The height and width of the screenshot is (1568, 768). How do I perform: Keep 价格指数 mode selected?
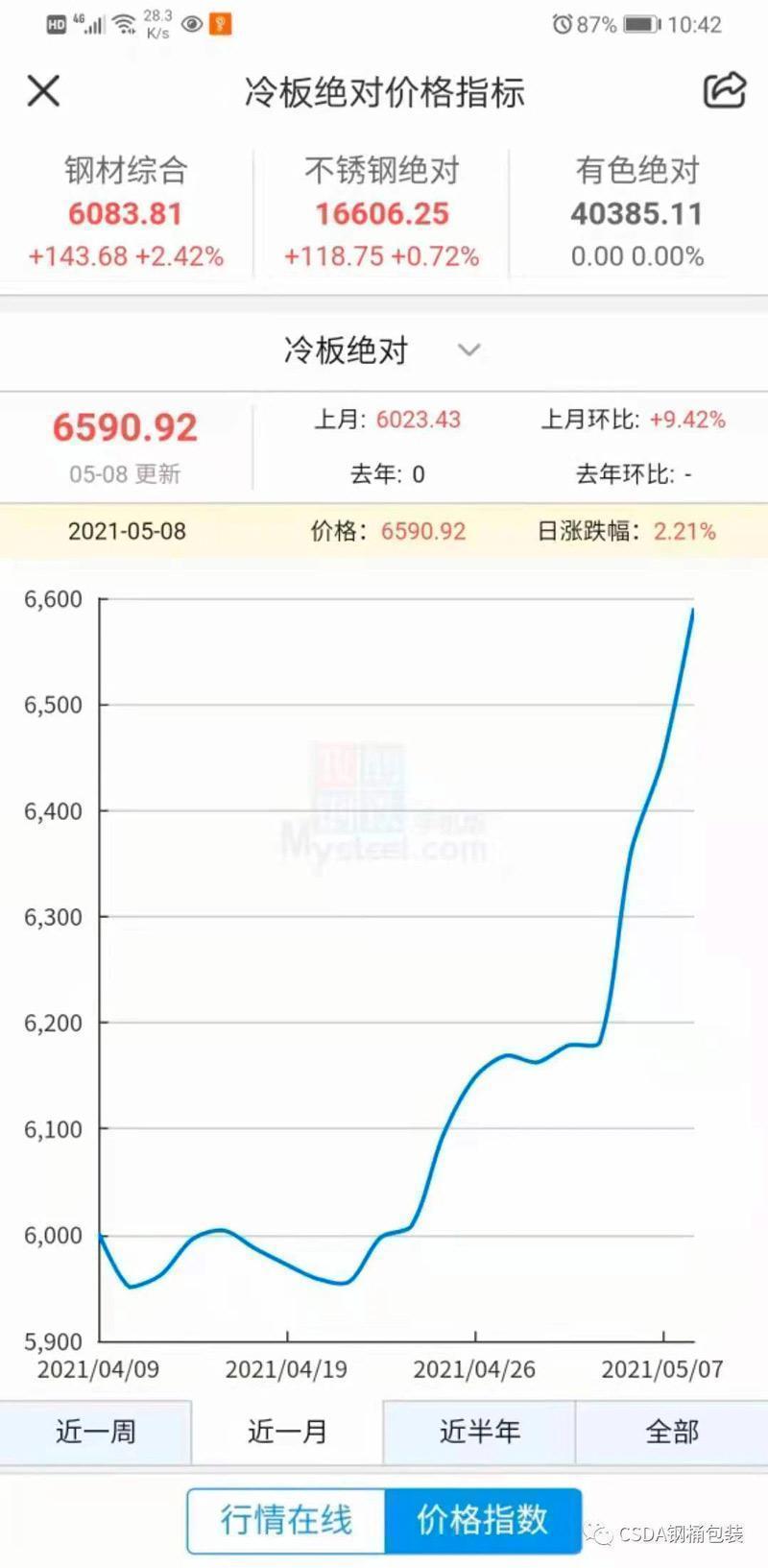point(484,1522)
